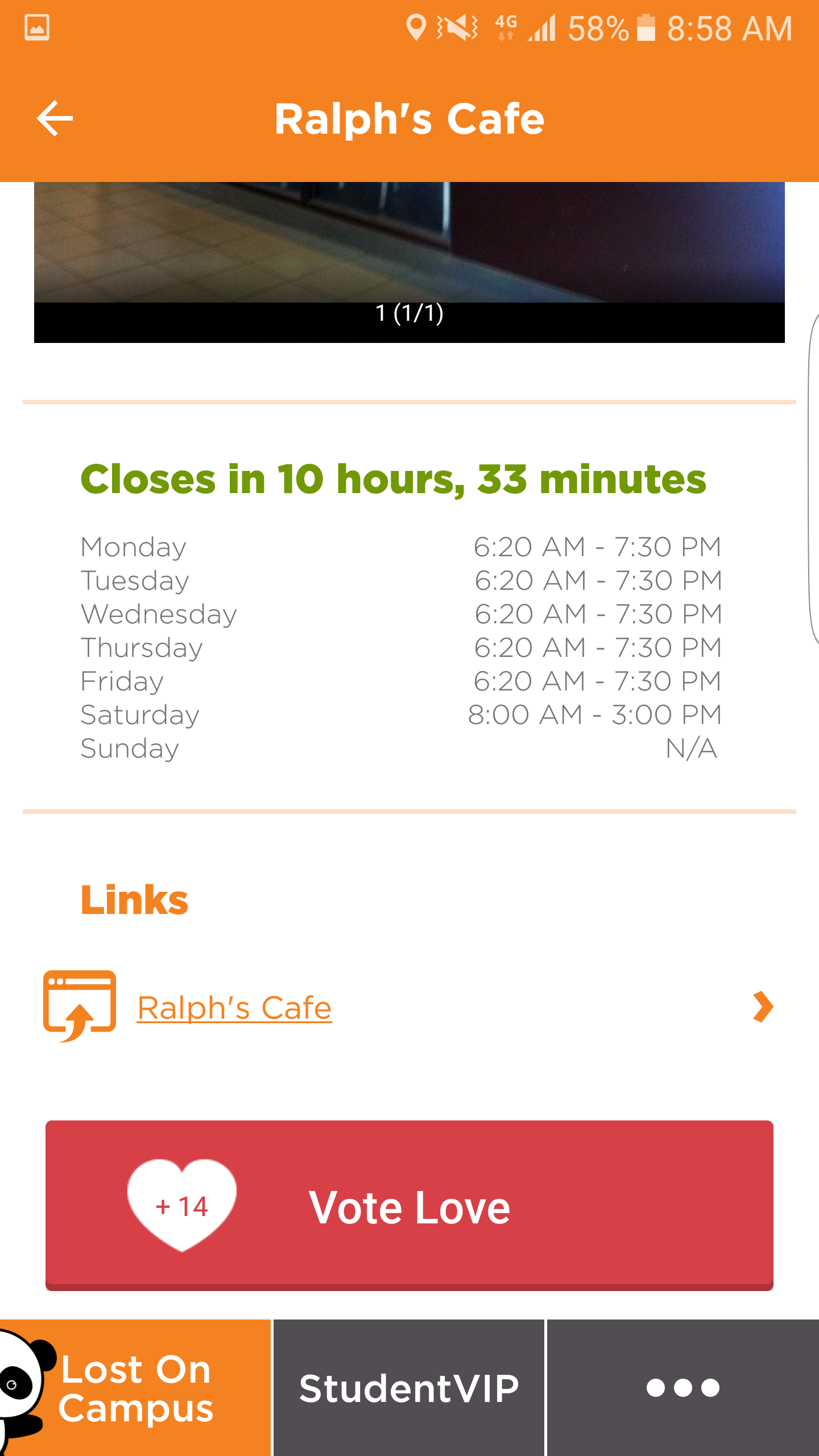Image resolution: width=819 pixels, height=1456 pixels.
Task: Go back from Ralph's Cafe
Action: (55, 118)
